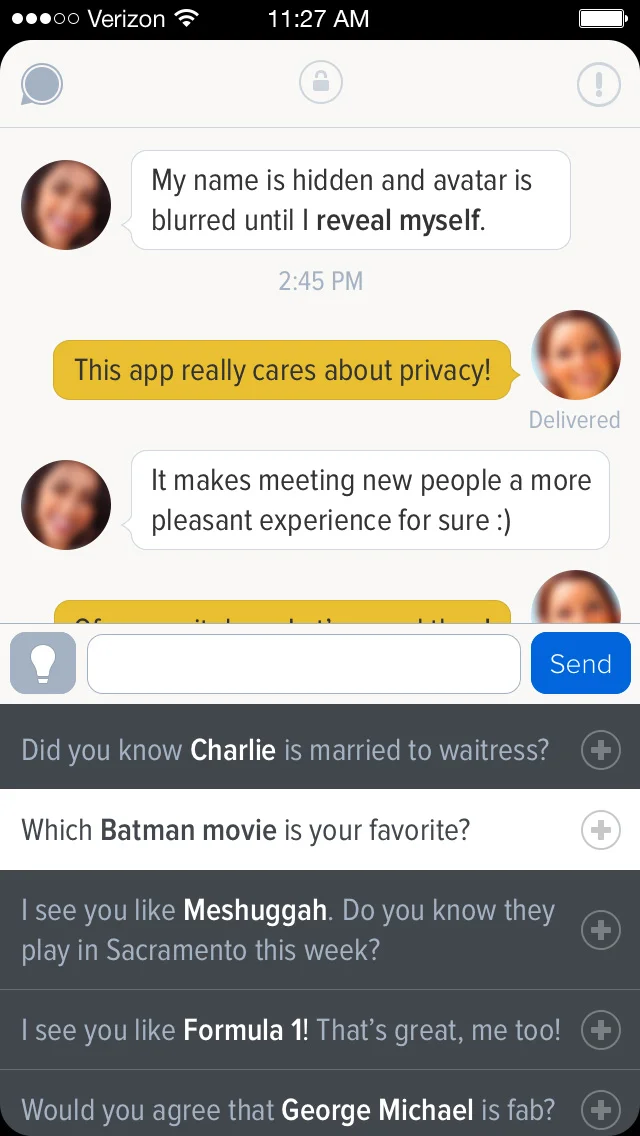Viewport: 640px width, 1136px height.
Task: Open the chats bubble icon
Action: click(42, 85)
